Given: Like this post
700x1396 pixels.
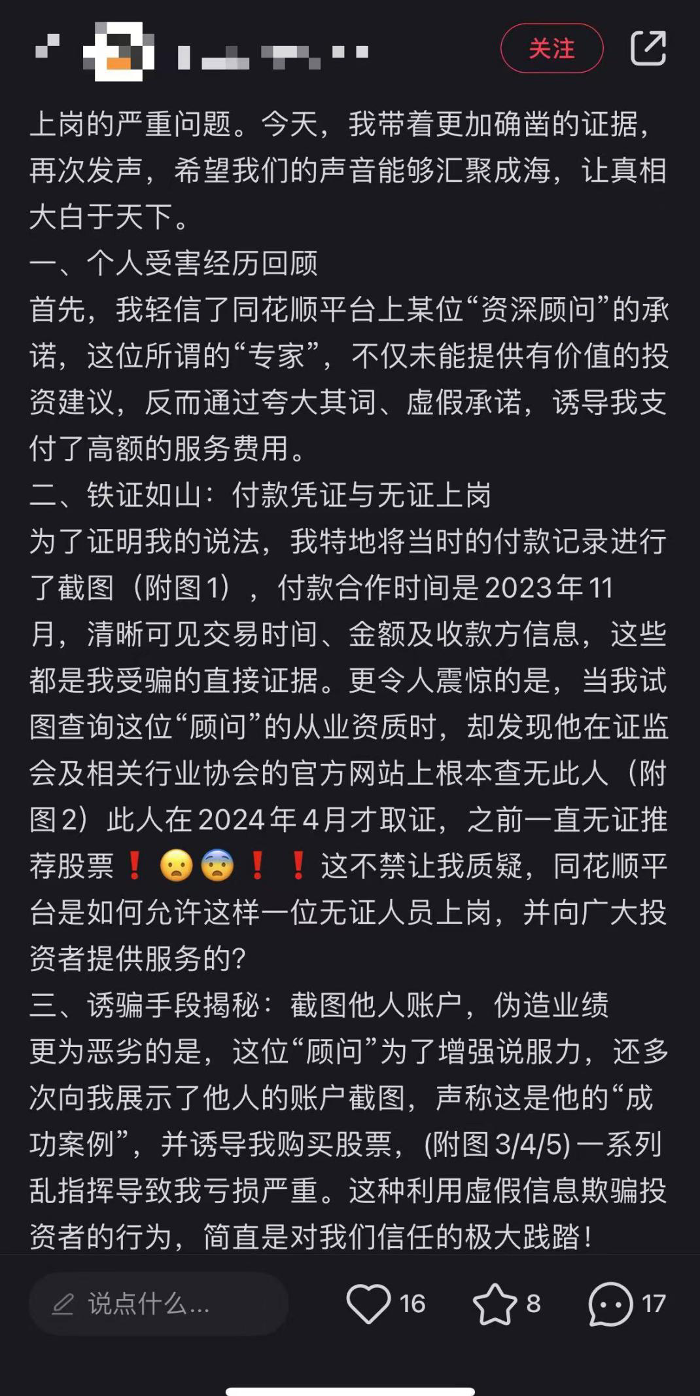Looking at the screenshot, I should point(368,1304).
